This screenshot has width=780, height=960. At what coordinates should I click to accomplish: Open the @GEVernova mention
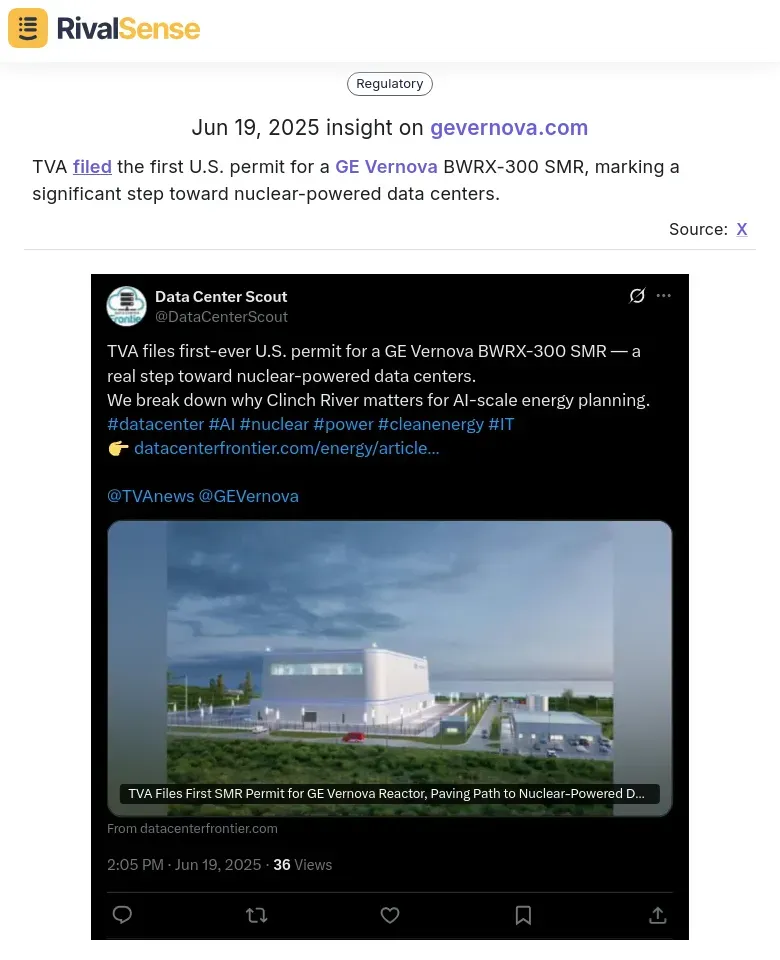pos(248,496)
